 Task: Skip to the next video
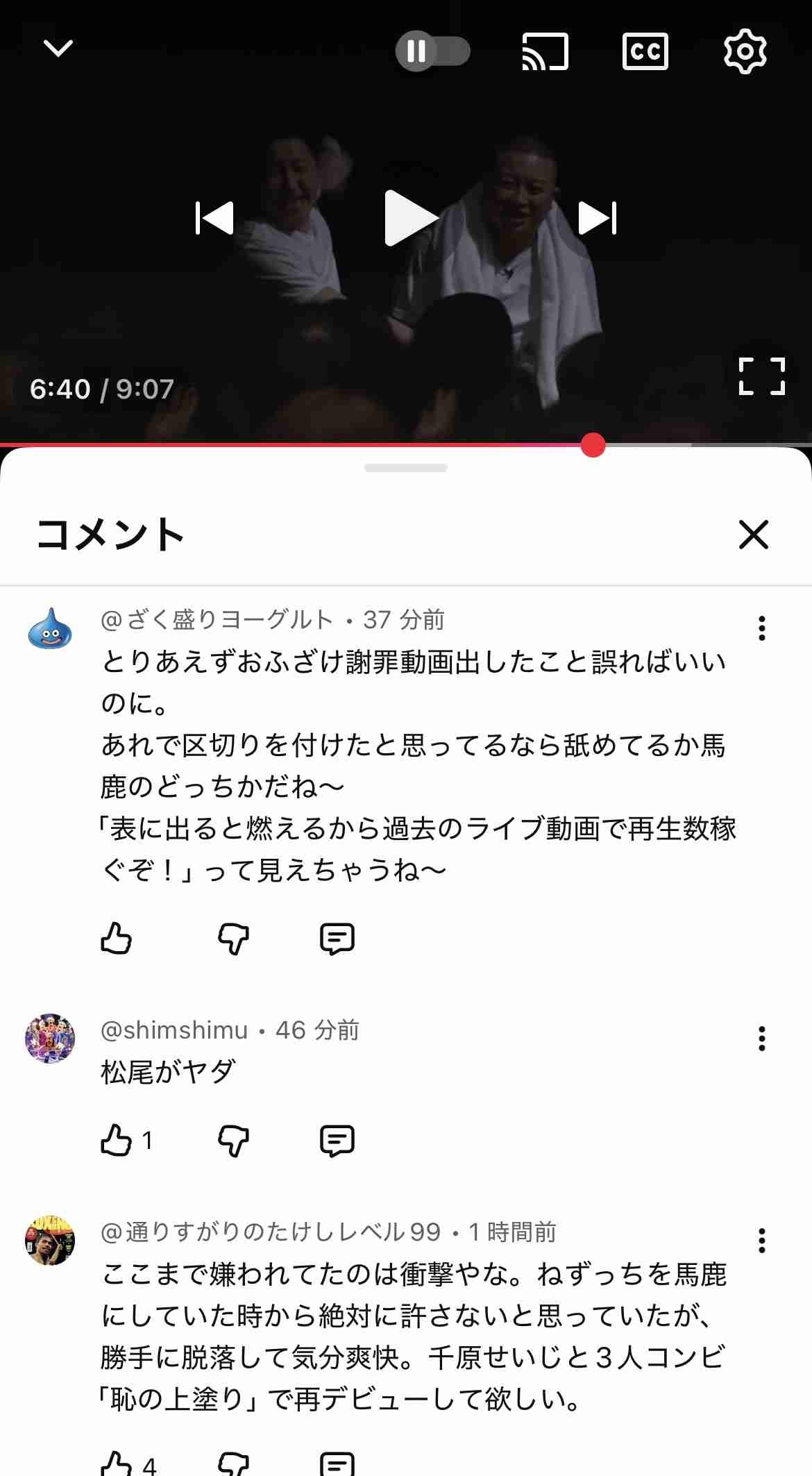click(598, 218)
